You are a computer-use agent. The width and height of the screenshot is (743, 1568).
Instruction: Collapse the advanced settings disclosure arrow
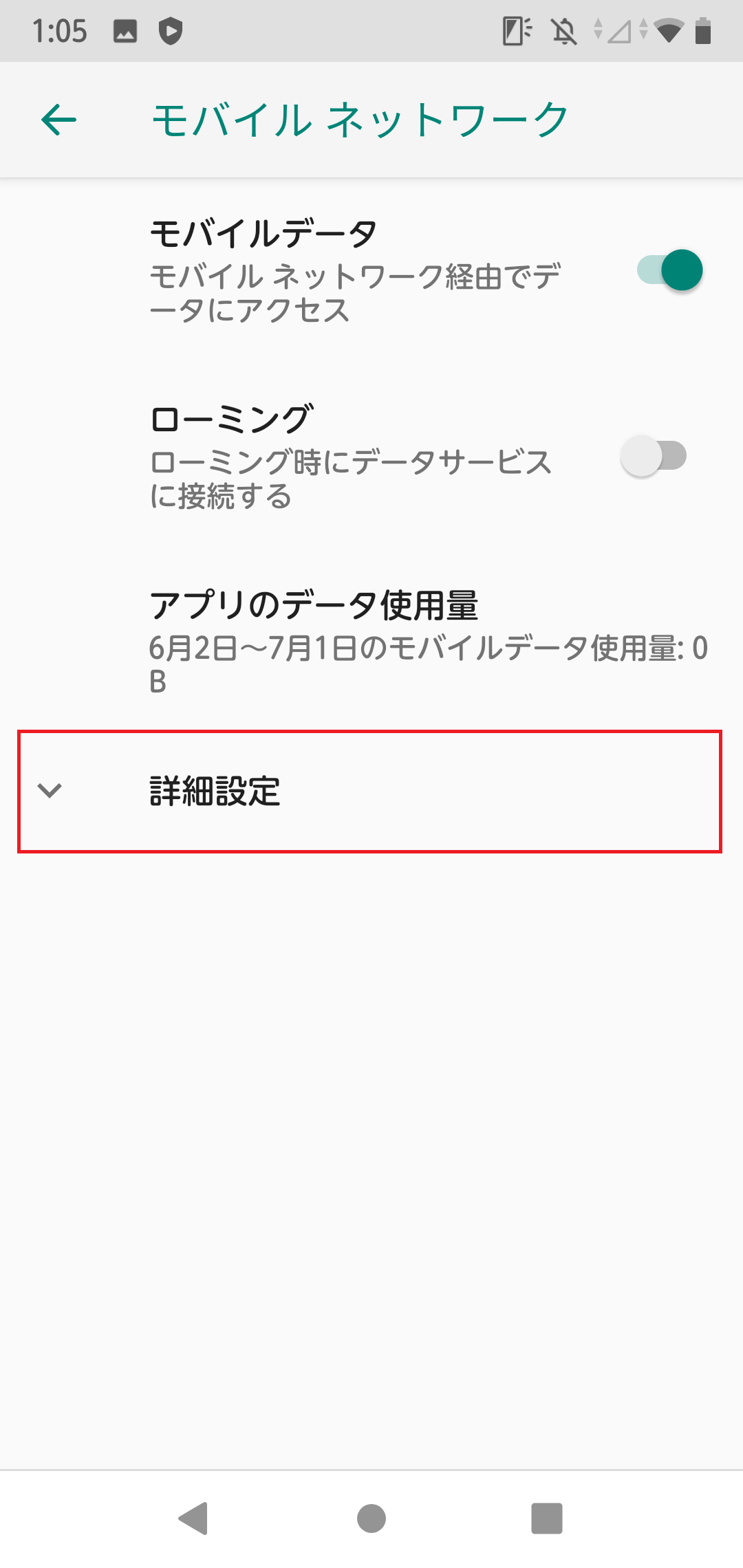coord(50,792)
